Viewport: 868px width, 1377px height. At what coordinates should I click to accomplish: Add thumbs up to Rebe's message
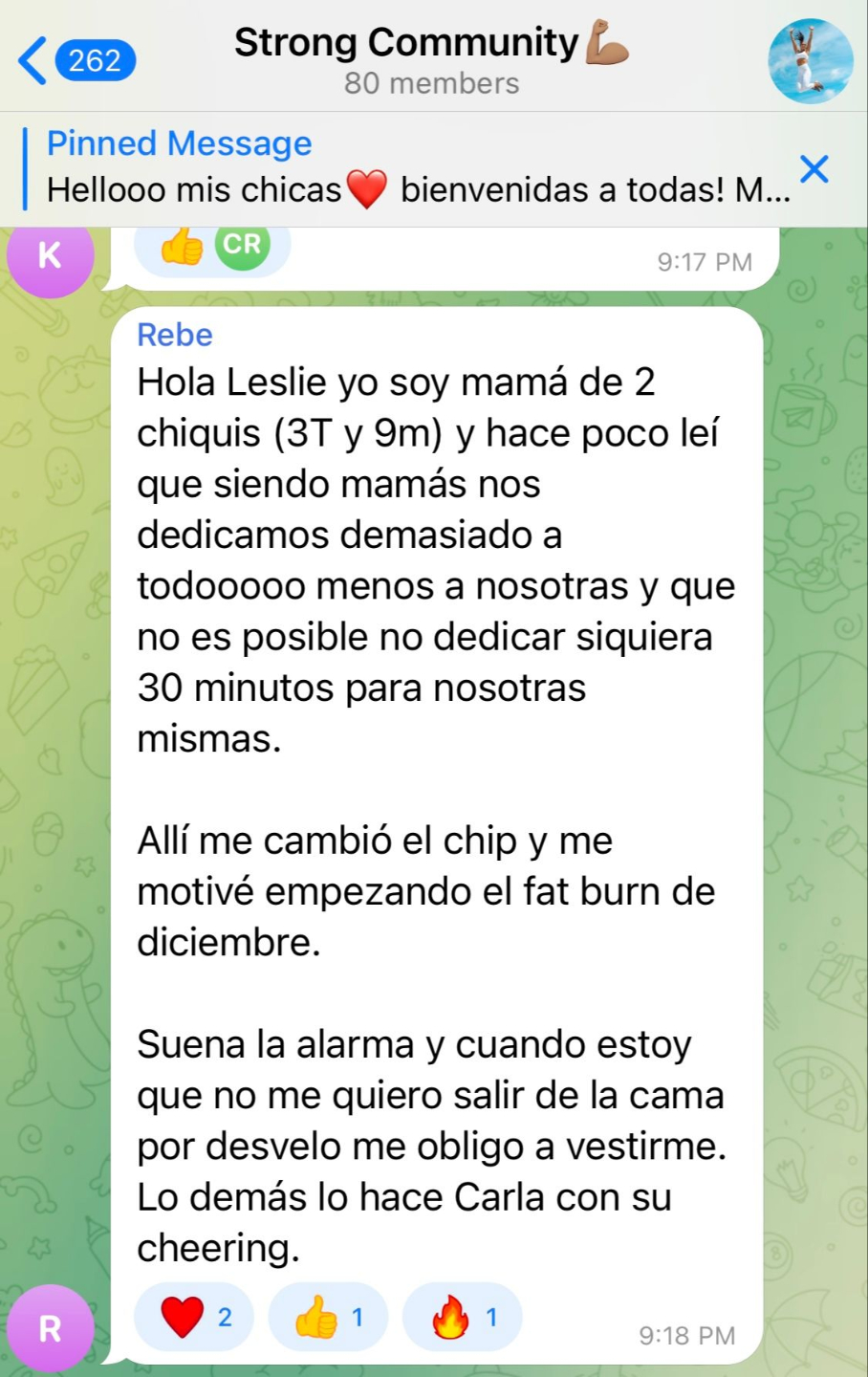[x=328, y=1318]
